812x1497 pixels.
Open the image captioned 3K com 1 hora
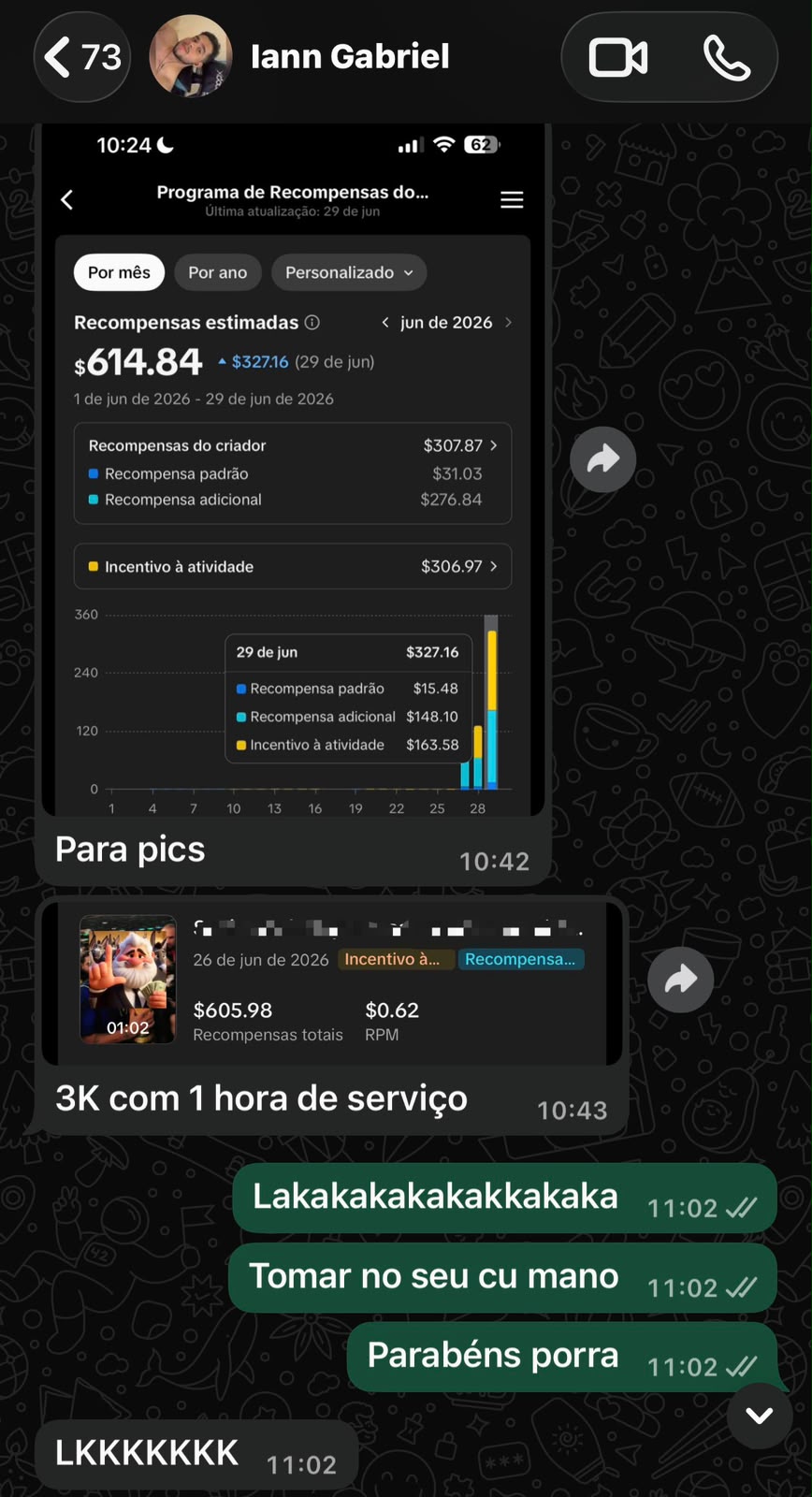pyautogui.click(x=332, y=983)
